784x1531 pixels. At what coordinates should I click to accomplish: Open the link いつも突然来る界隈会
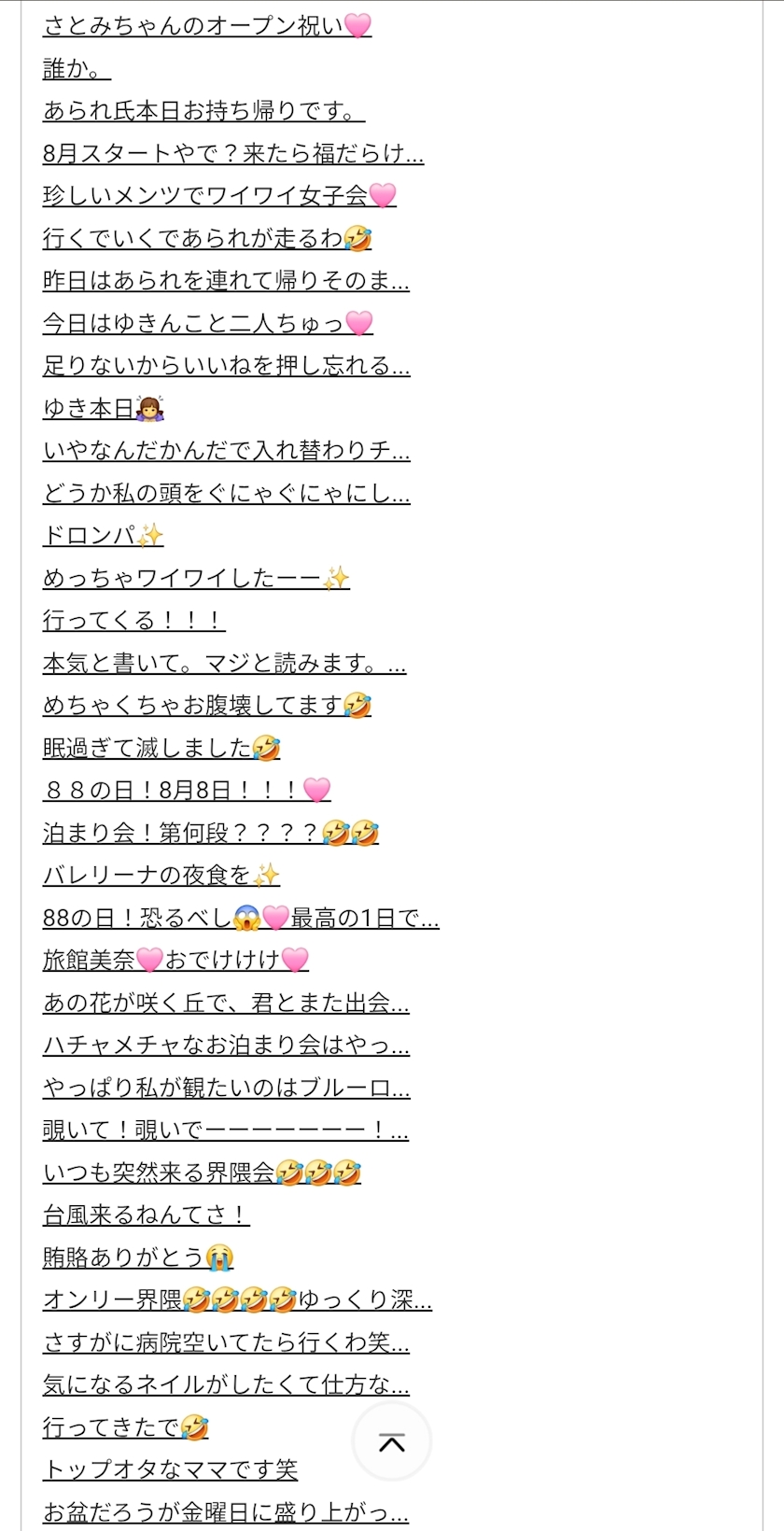[202, 1172]
